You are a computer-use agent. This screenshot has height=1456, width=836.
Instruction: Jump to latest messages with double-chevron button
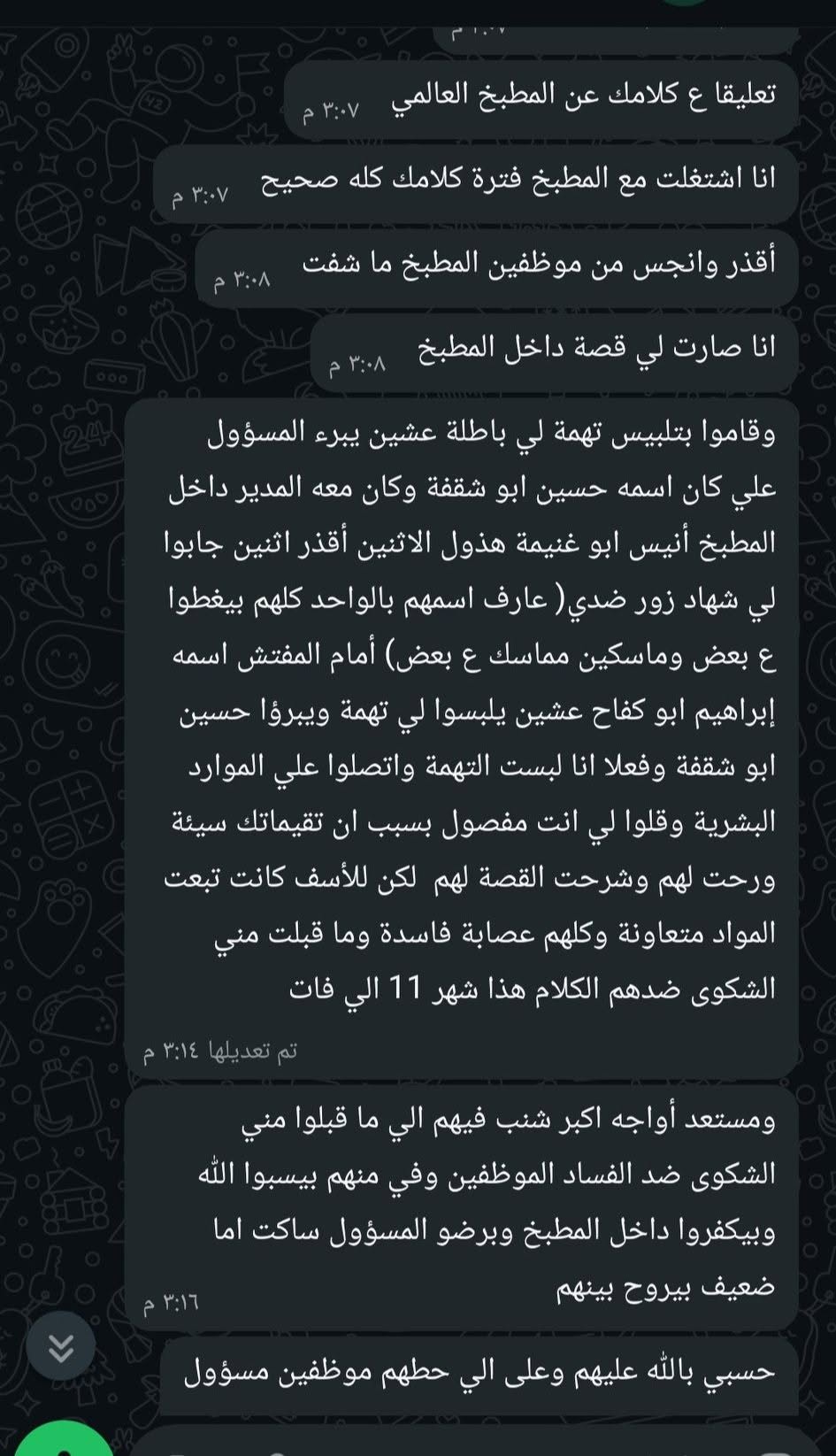pos(60,1346)
